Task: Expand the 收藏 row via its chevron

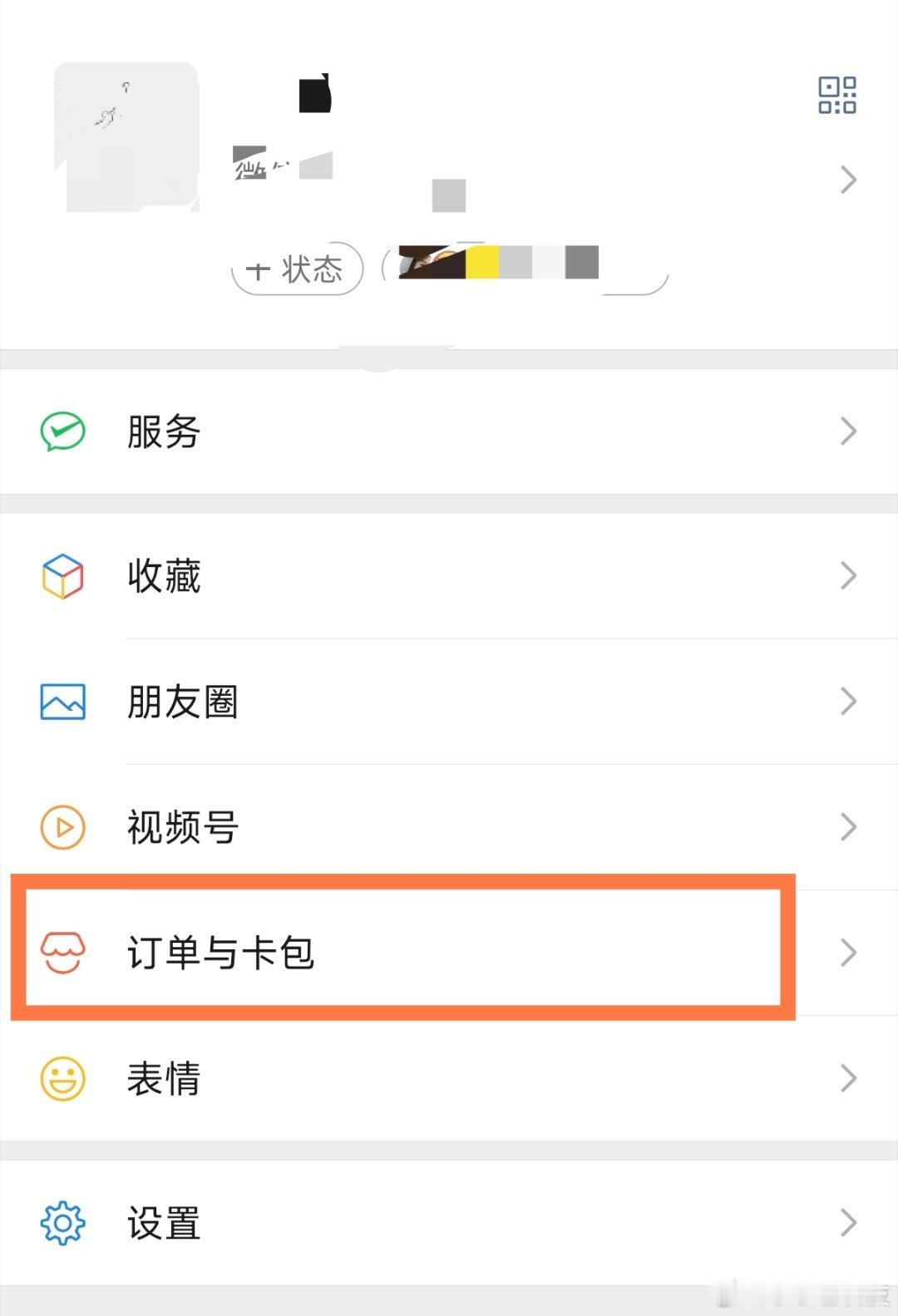Action: coord(847,575)
